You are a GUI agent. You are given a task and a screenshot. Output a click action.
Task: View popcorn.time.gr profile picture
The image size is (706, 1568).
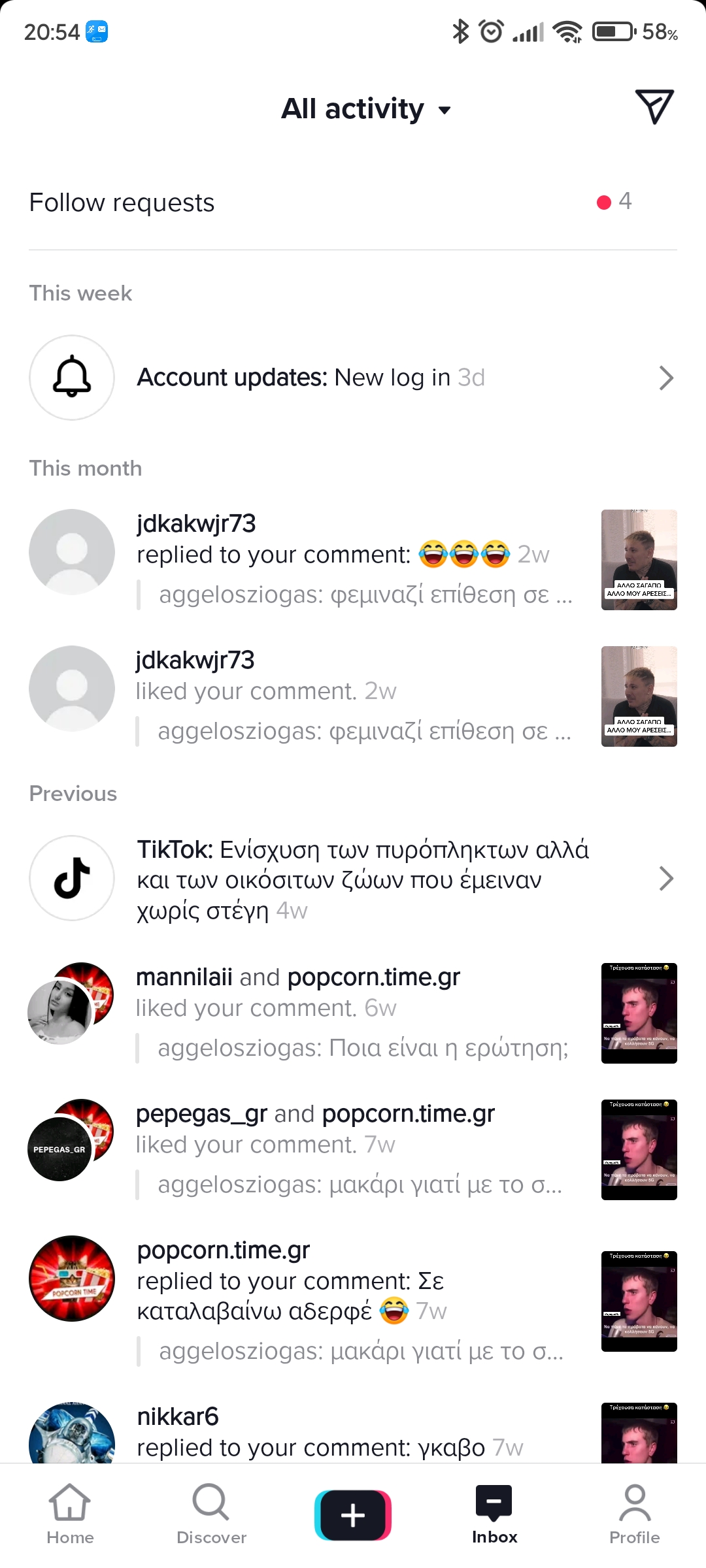pyautogui.click(x=72, y=1279)
